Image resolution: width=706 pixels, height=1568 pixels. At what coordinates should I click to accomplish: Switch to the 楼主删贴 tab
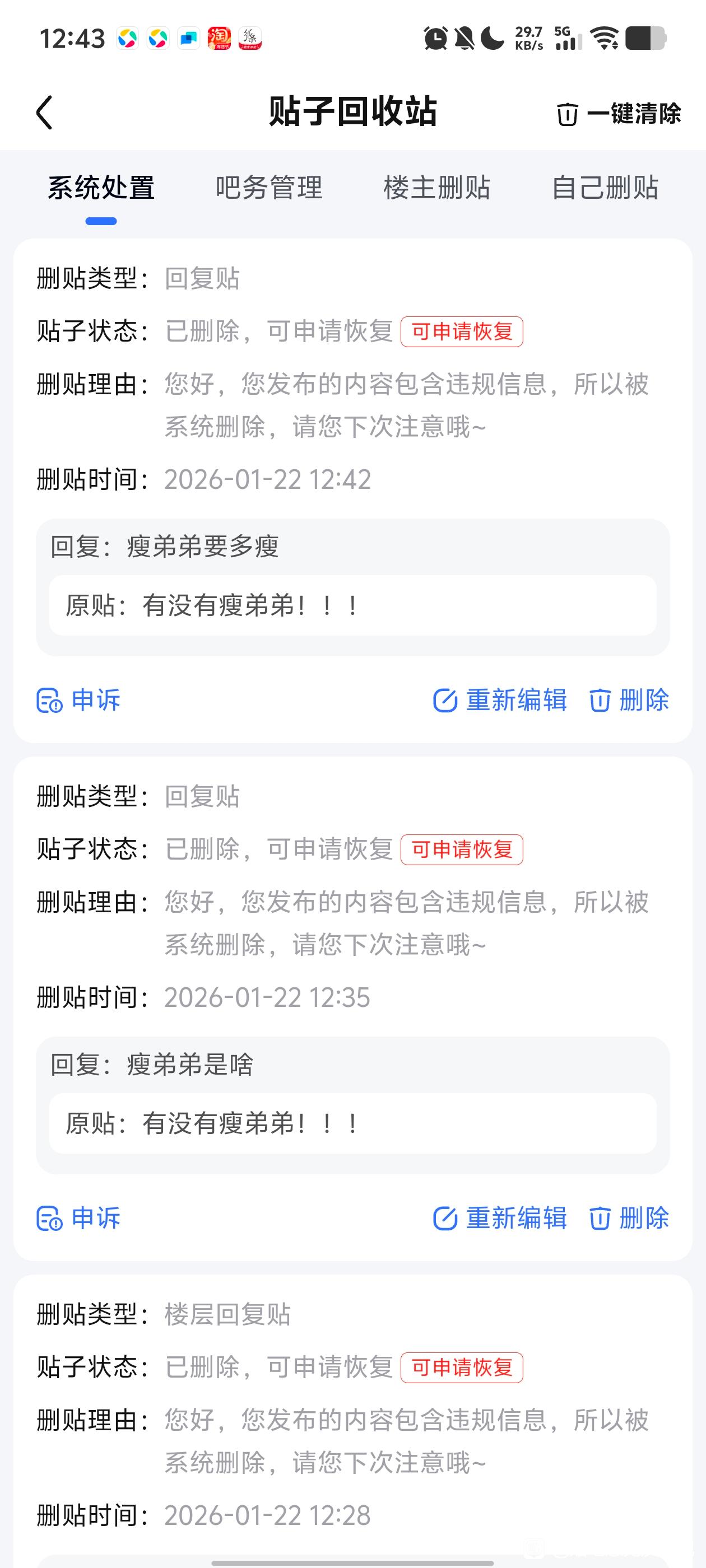pos(436,188)
